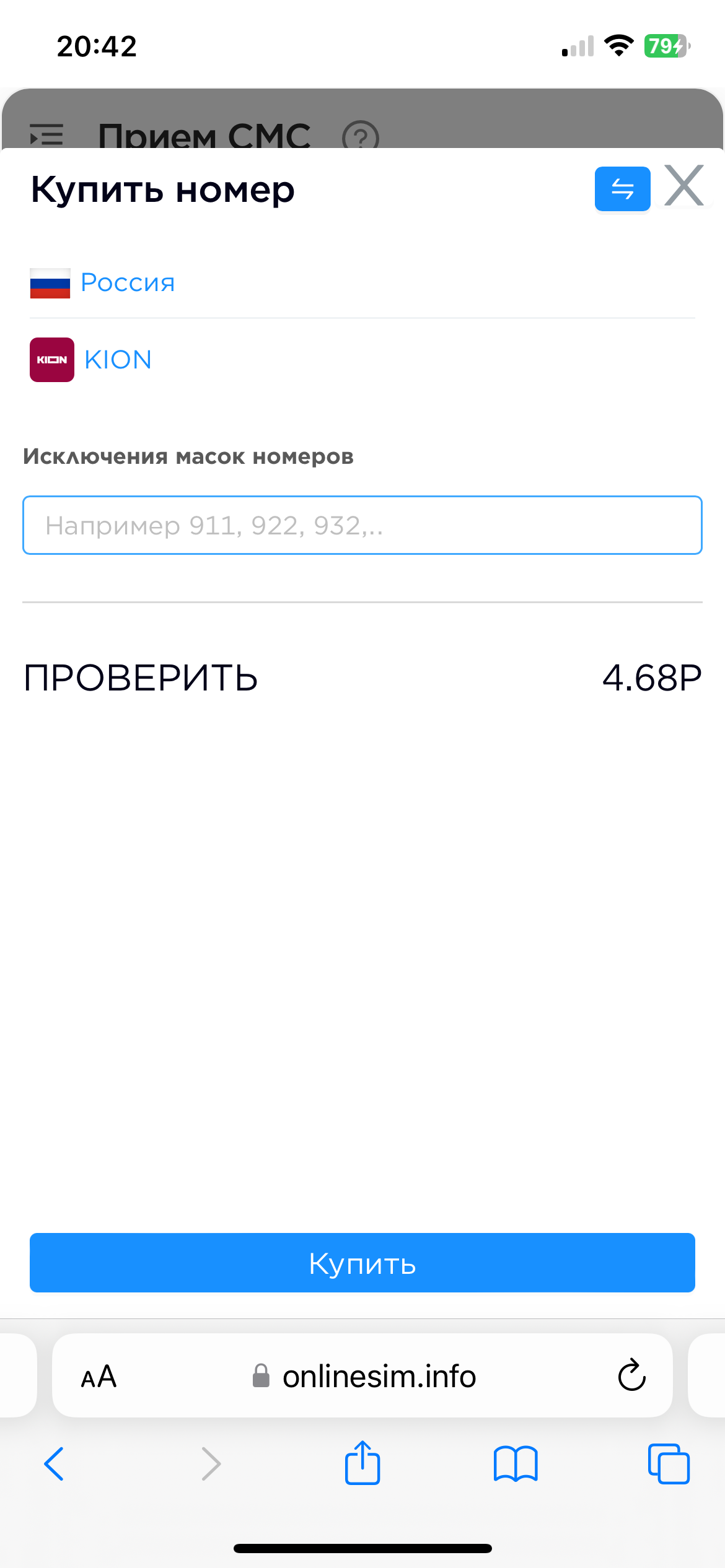
Task: Share this page via Safari share icon
Action: pyautogui.click(x=362, y=1463)
